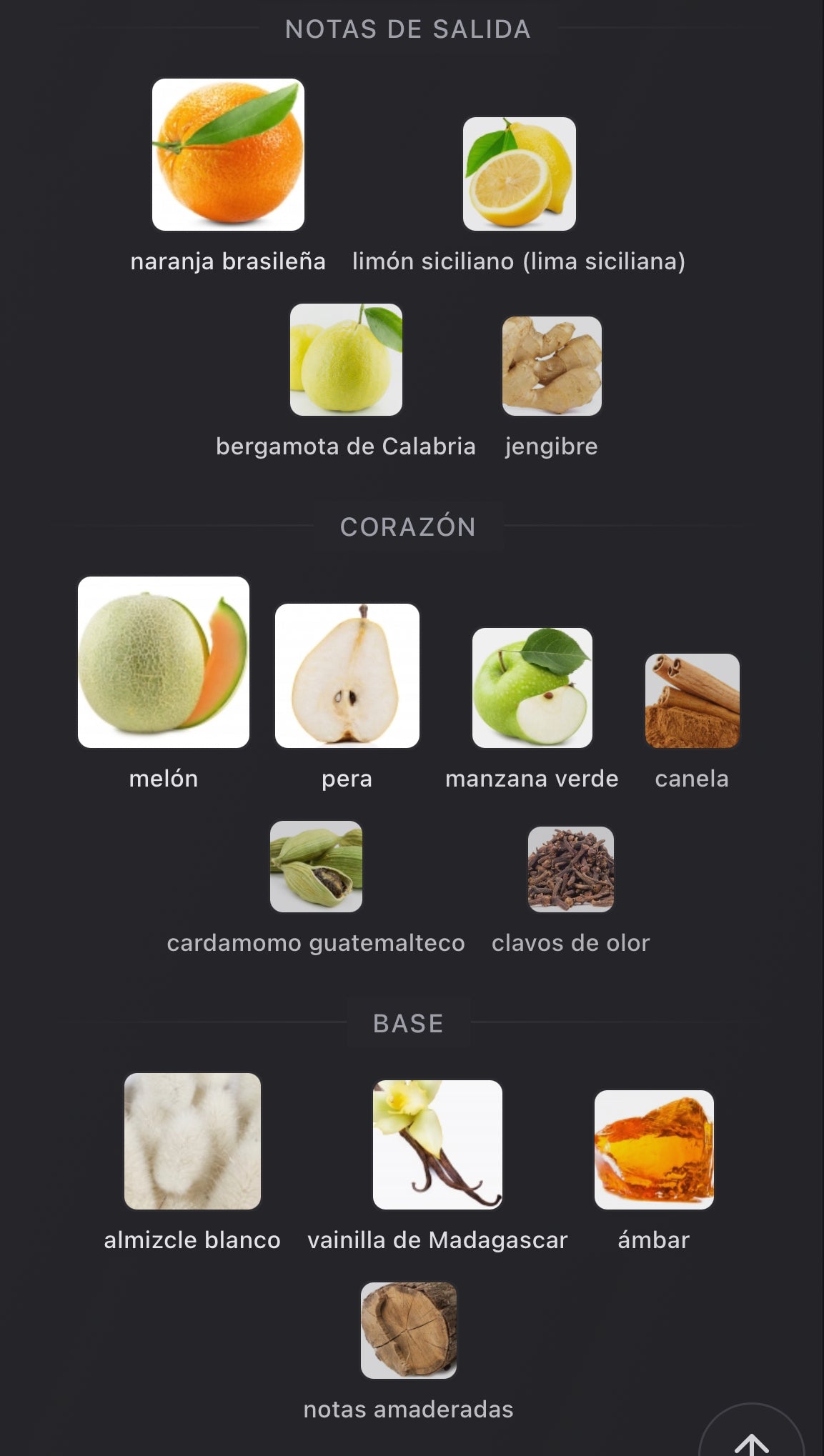Open the notas amaderadas note
This screenshot has height=1456, width=824.
click(x=408, y=1330)
